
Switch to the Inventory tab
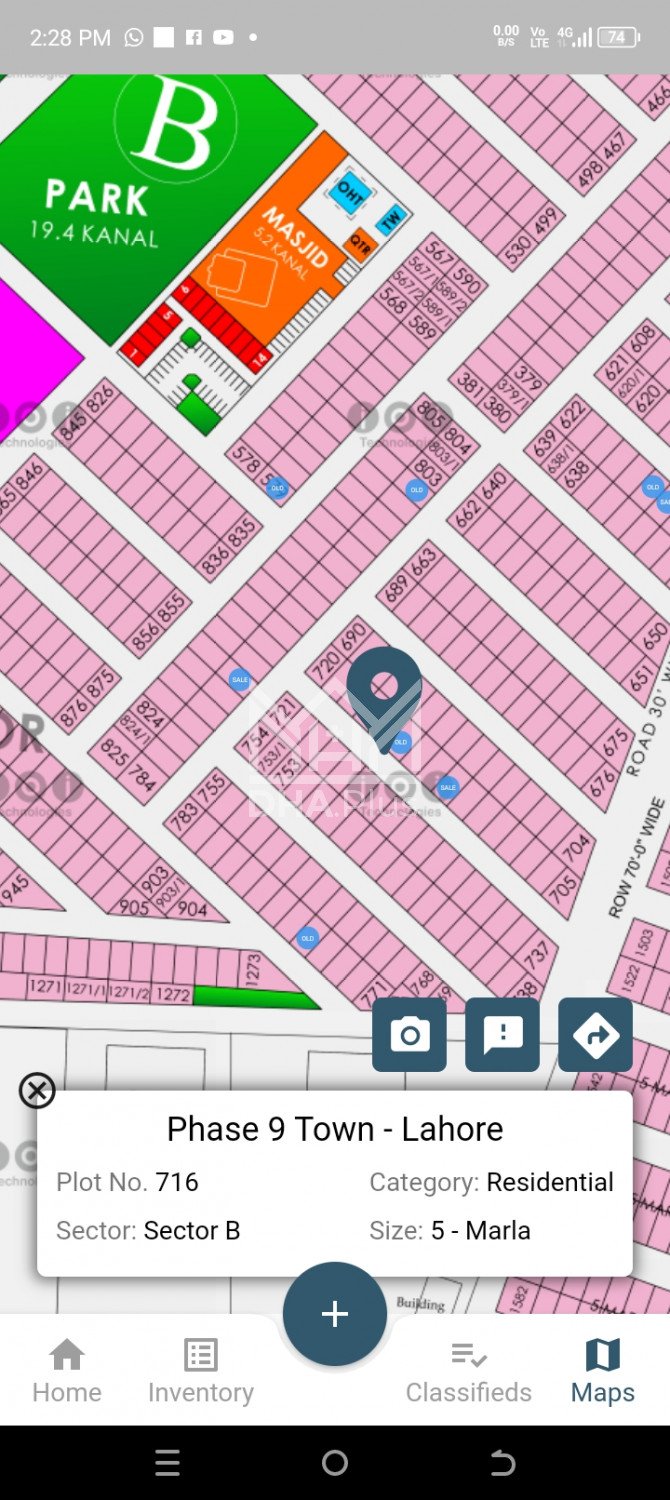tap(200, 1371)
